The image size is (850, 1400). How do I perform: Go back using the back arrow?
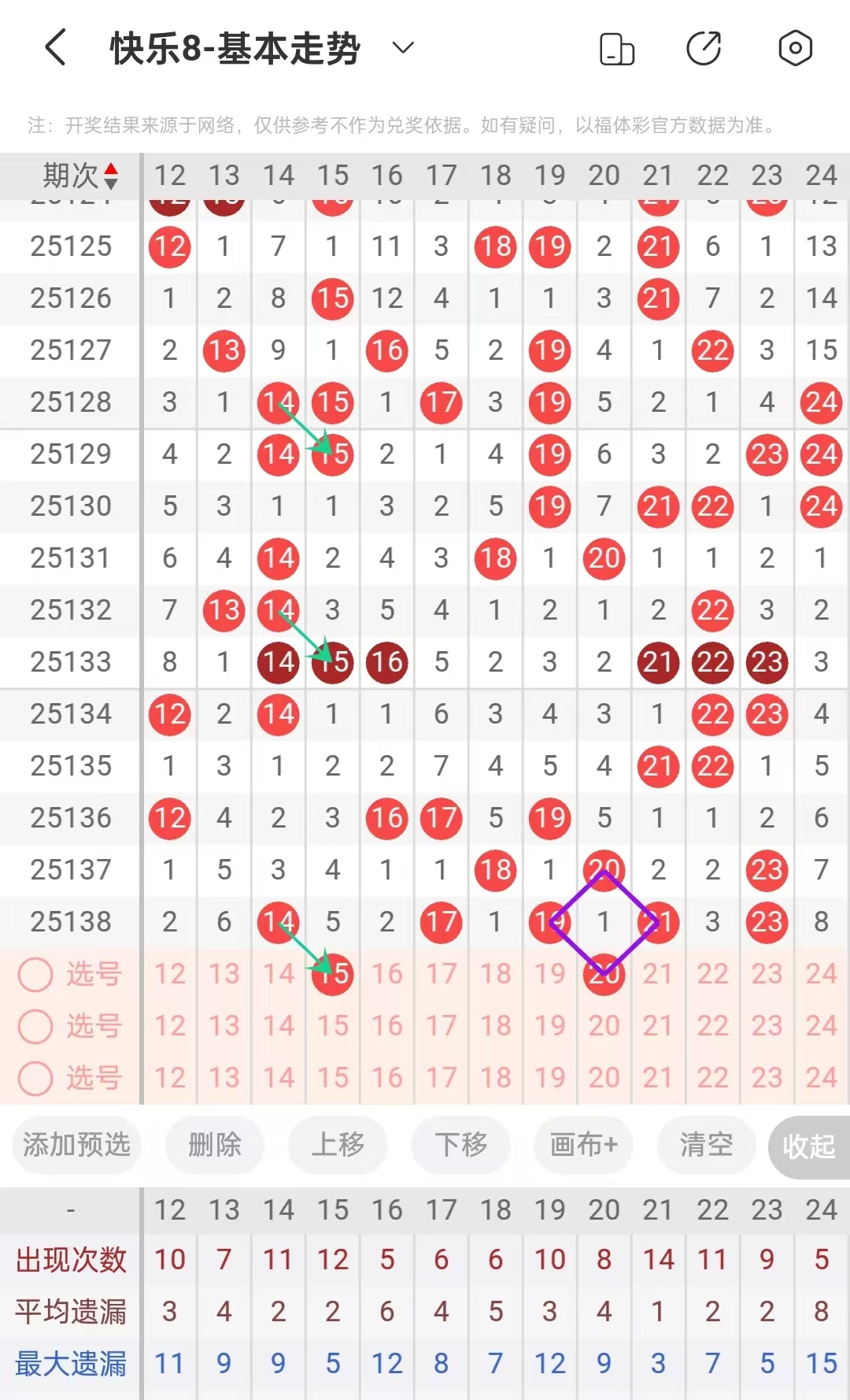(x=55, y=48)
